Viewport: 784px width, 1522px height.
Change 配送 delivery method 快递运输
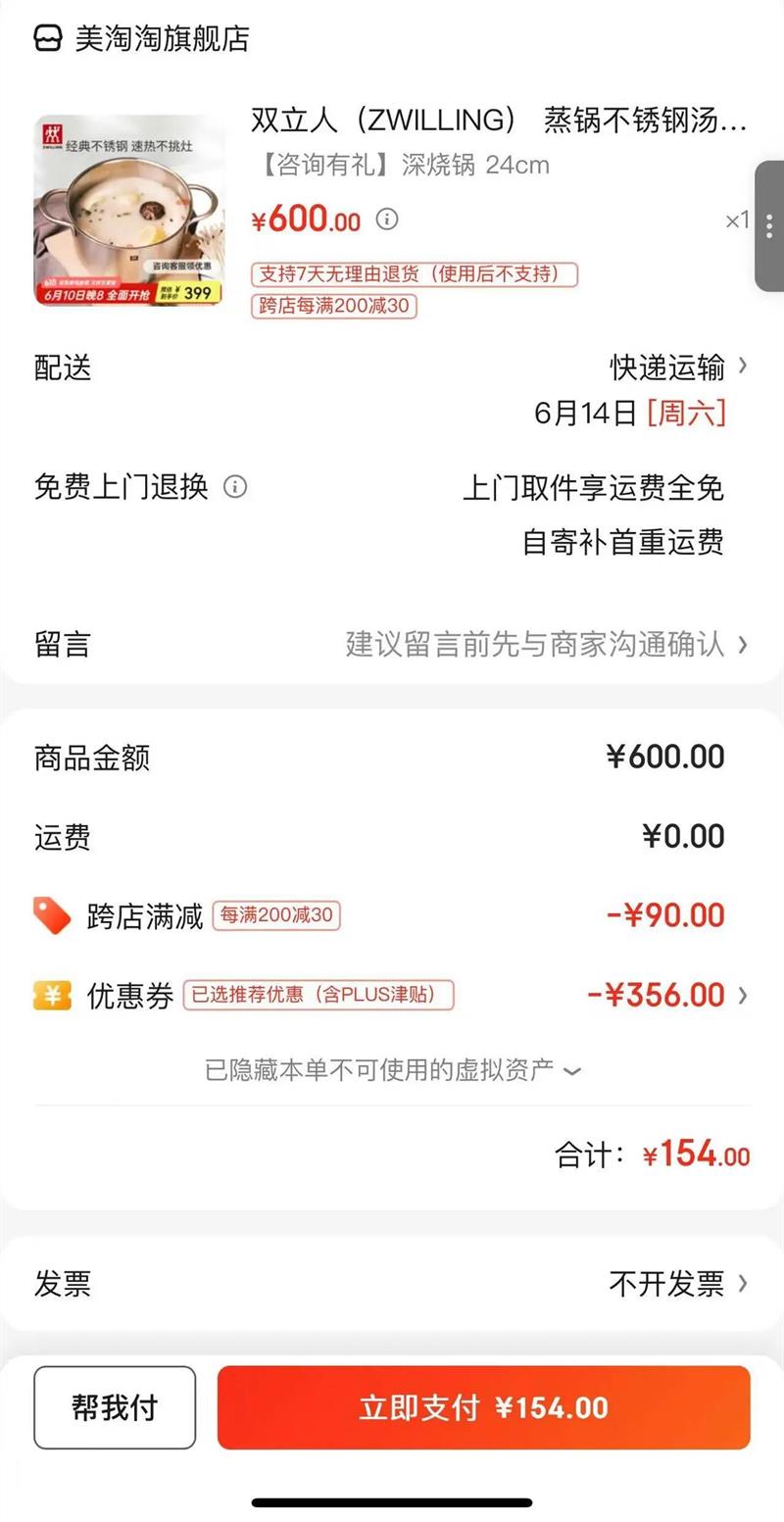(678, 368)
